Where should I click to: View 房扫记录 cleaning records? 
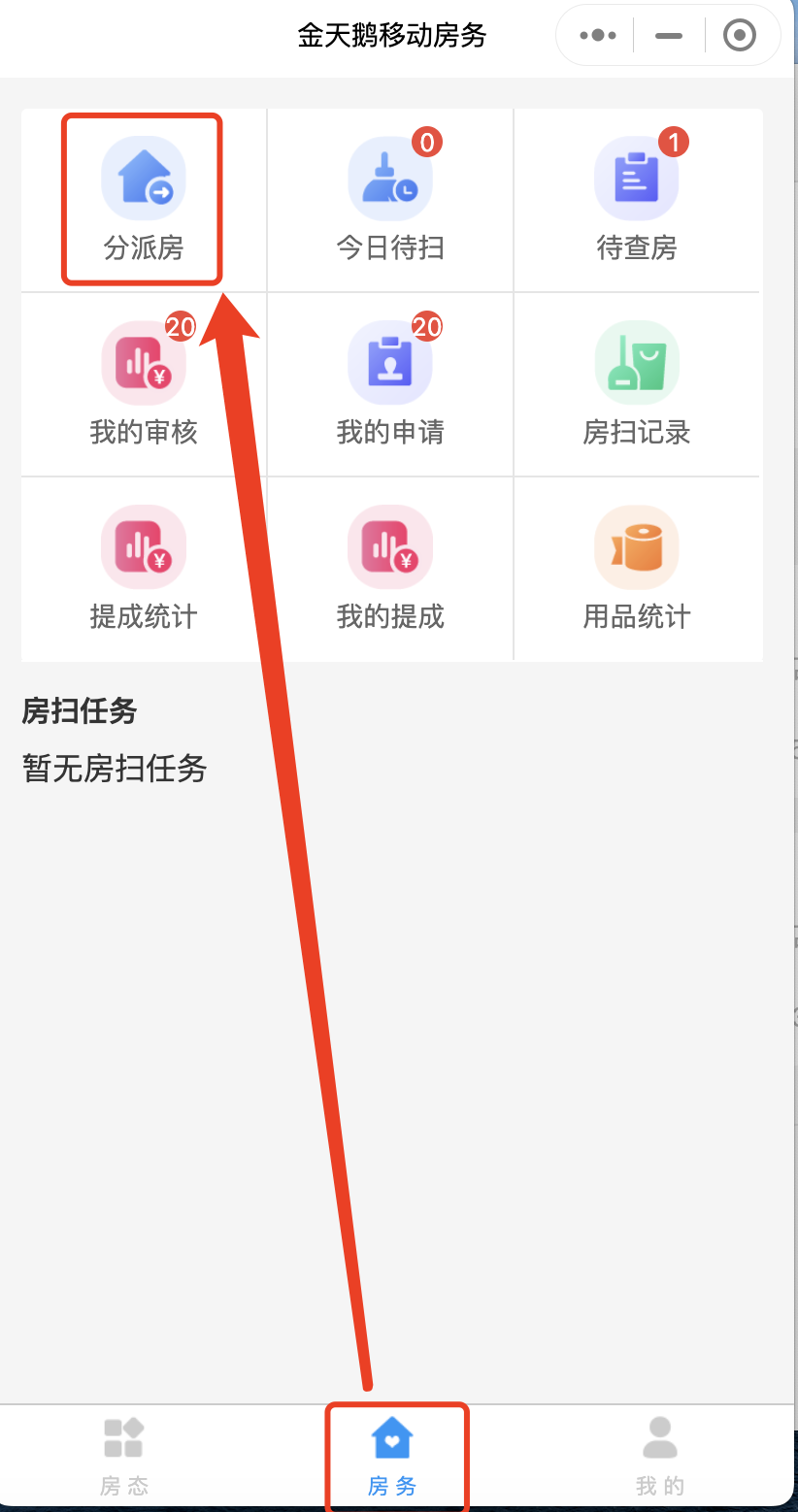[637, 384]
